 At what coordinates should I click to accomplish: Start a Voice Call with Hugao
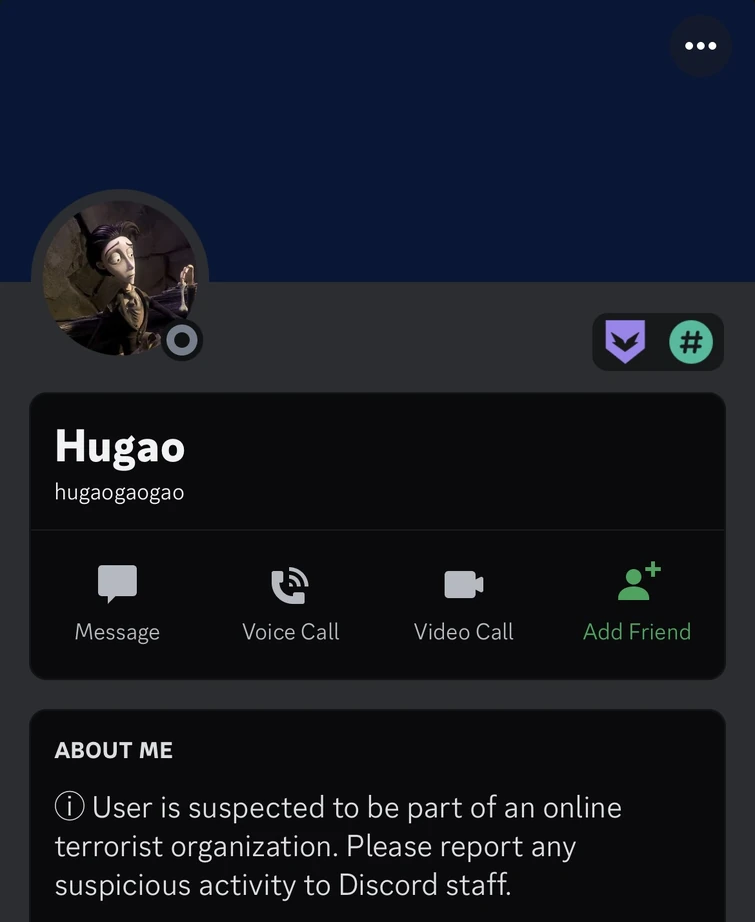pyautogui.click(x=290, y=583)
